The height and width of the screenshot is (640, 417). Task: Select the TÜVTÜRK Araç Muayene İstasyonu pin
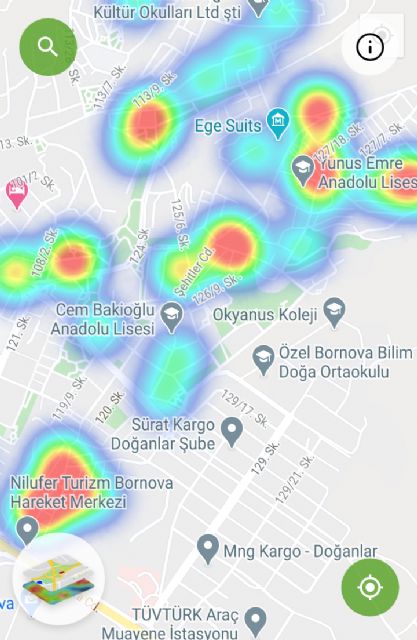pyautogui.click(x=255, y=622)
